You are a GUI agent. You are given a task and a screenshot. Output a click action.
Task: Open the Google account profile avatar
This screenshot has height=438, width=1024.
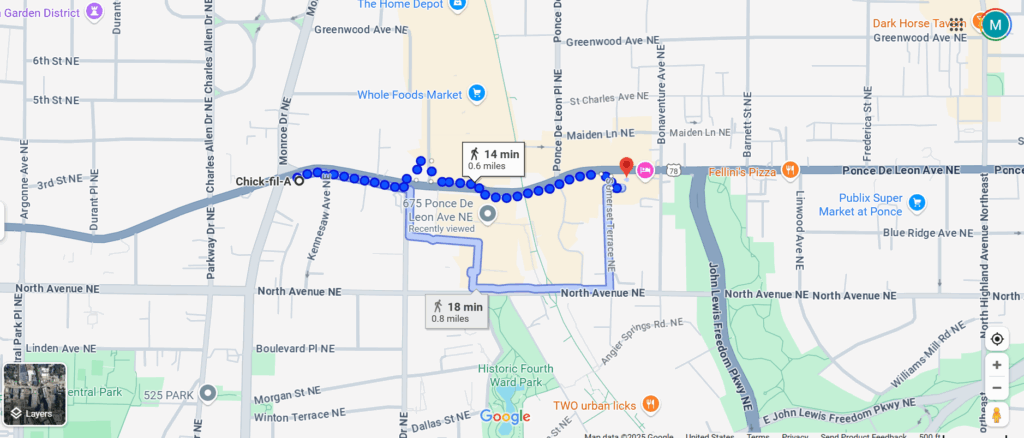[x=995, y=24]
